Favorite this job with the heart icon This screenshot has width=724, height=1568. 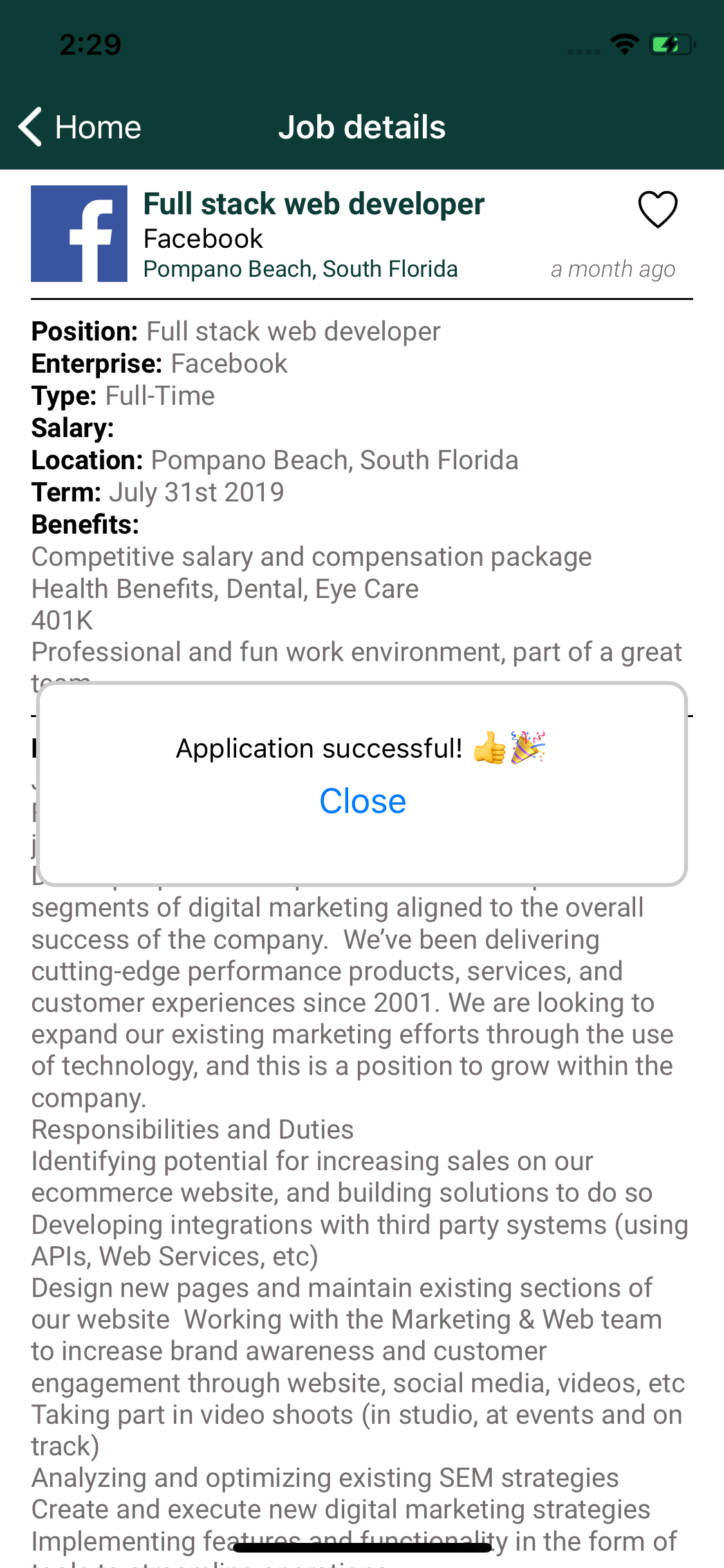pyautogui.click(x=657, y=210)
